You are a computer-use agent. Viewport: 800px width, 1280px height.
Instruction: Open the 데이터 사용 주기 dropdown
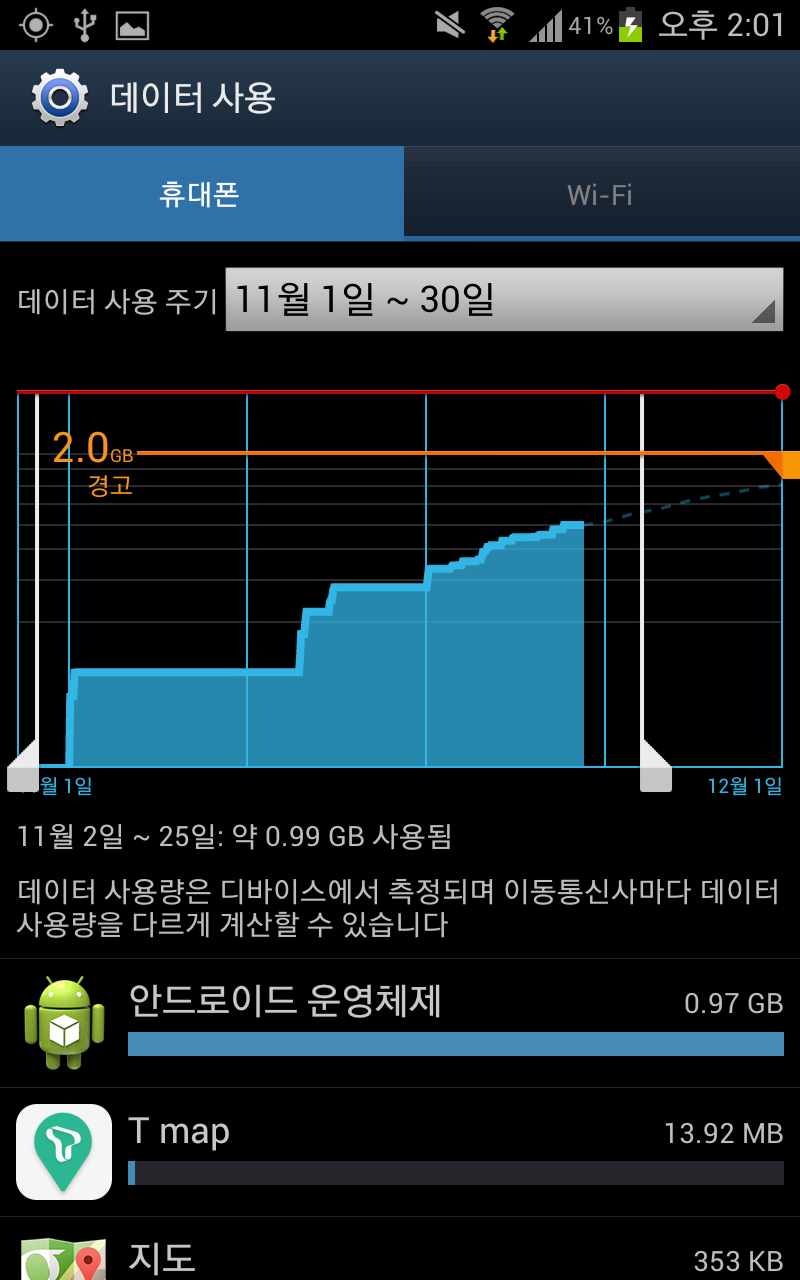pos(504,299)
